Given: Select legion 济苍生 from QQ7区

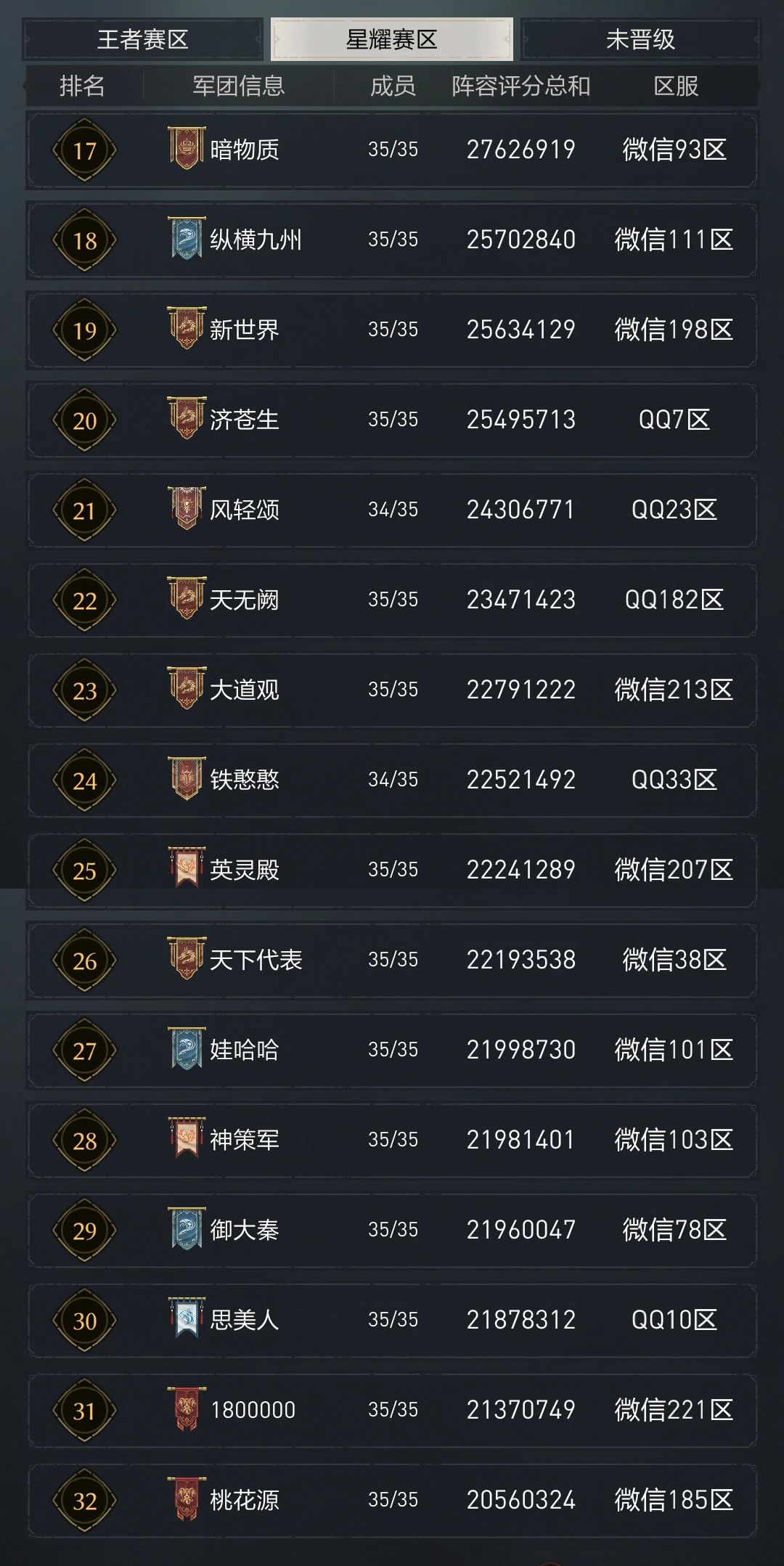Looking at the screenshot, I should [x=392, y=420].
